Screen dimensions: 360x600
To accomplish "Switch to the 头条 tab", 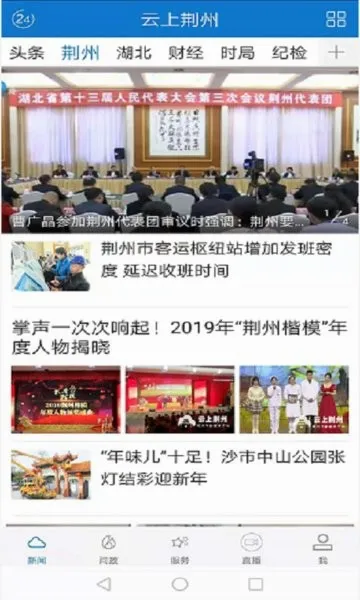I will 26,53.
